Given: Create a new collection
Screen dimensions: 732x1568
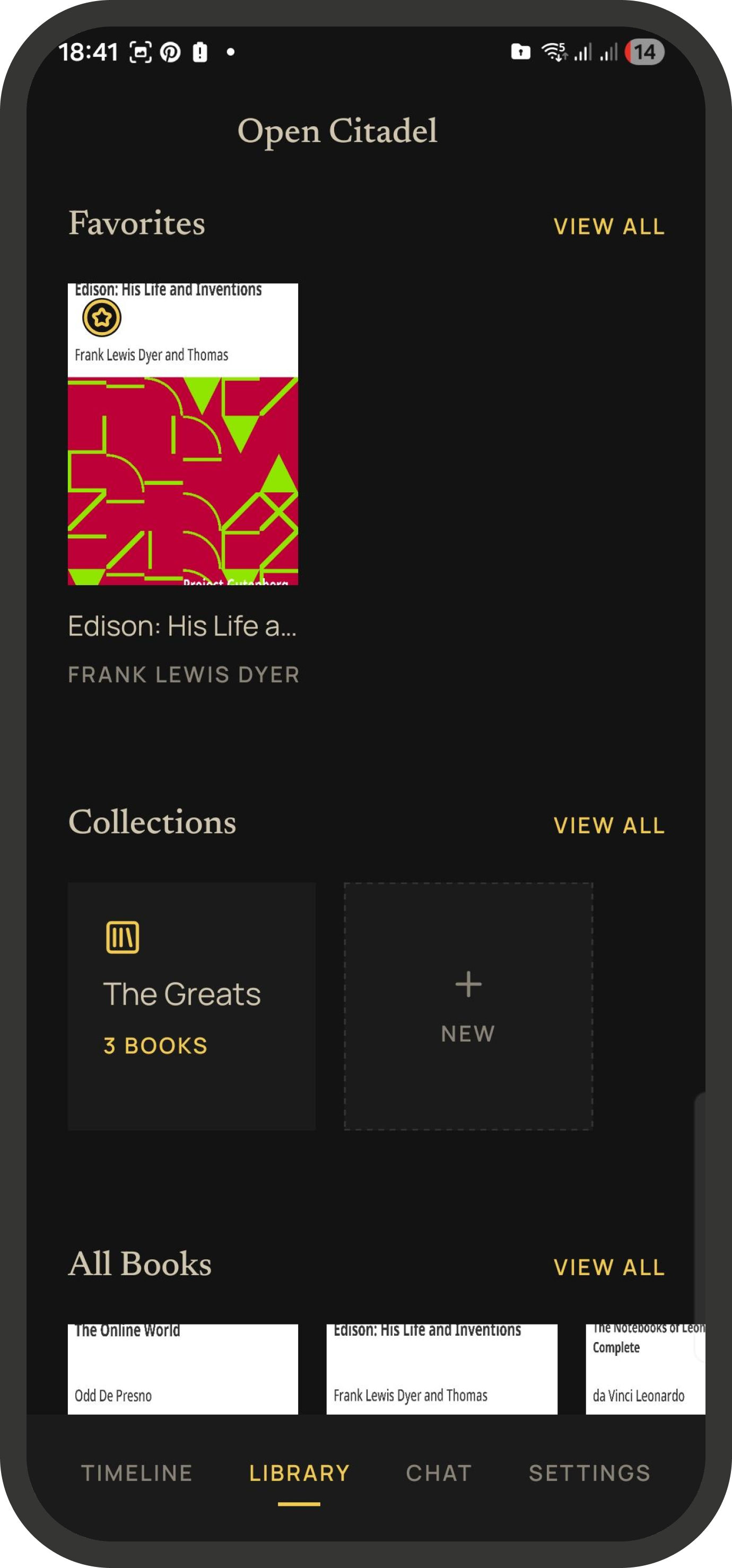Looking at the screenshot, I should pyautogui.click(x=468, y=1006).
